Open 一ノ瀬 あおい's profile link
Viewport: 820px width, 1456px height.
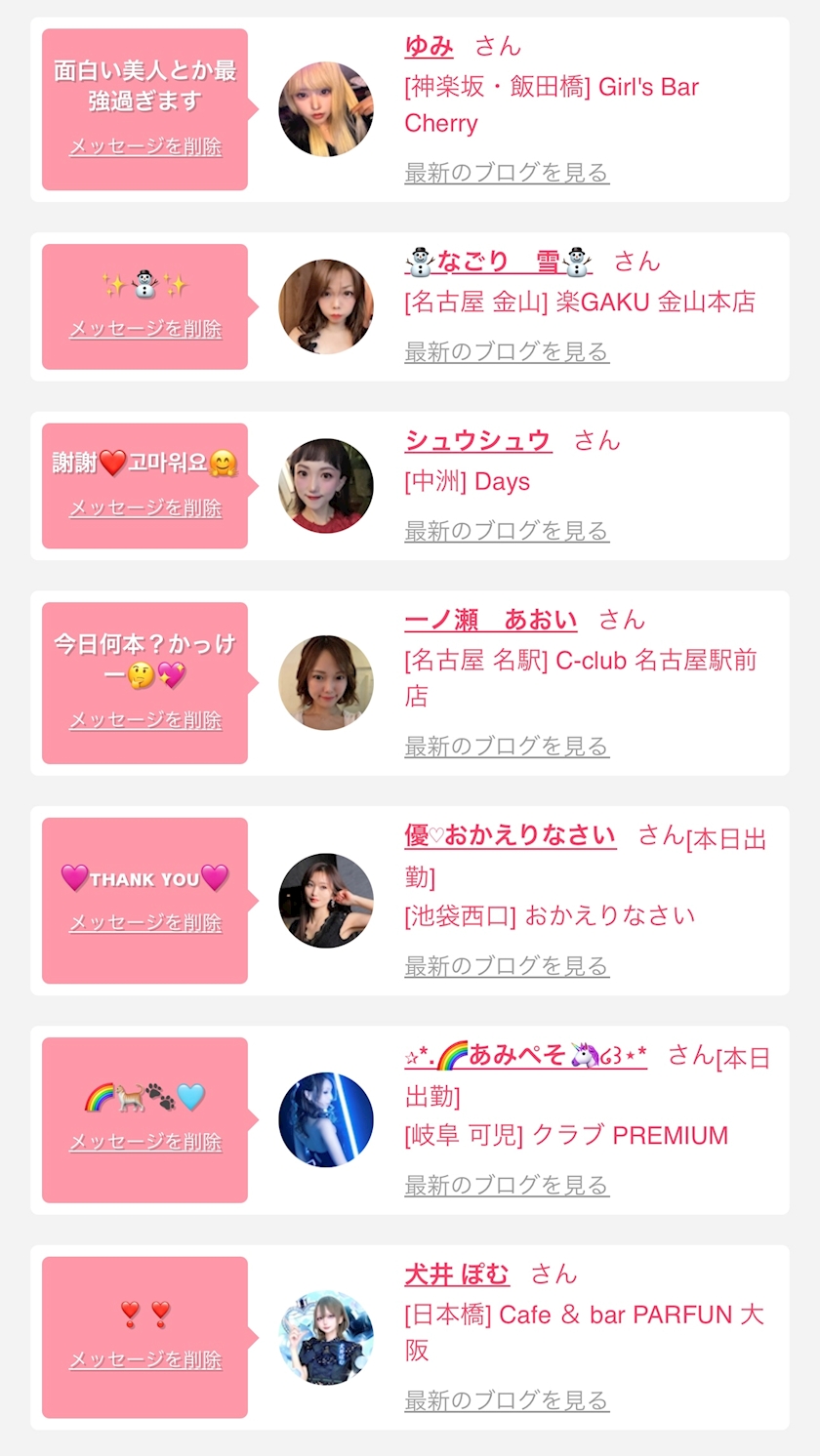[490, 620]
